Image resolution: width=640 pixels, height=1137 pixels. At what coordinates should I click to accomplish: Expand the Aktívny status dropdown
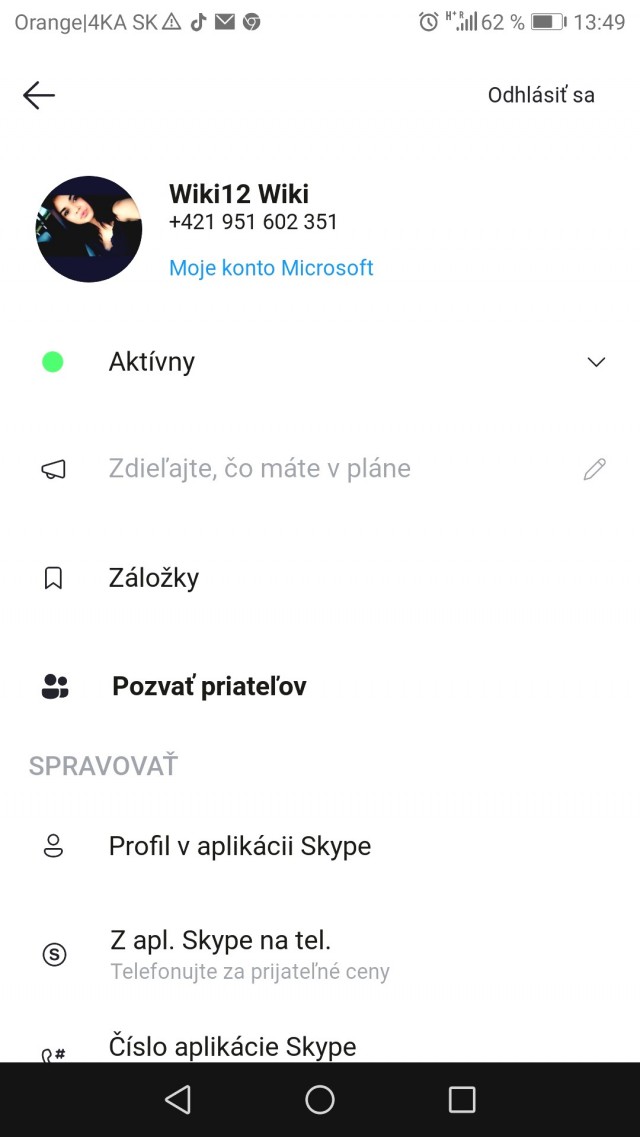click(596, 362)
